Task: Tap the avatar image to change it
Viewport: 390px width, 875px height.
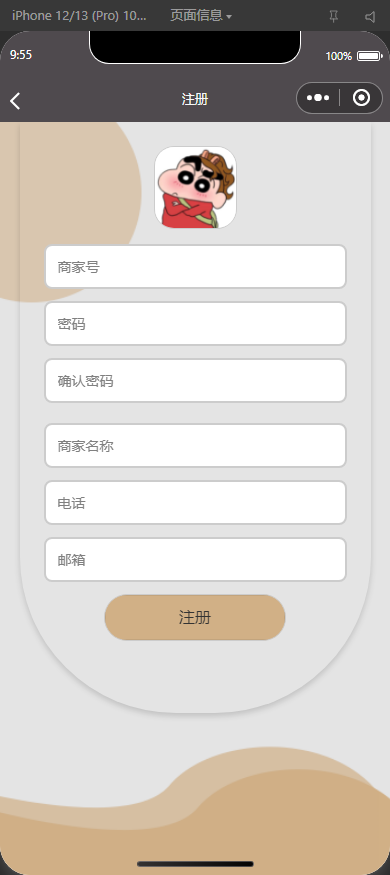Action: (x=195, y=188)
